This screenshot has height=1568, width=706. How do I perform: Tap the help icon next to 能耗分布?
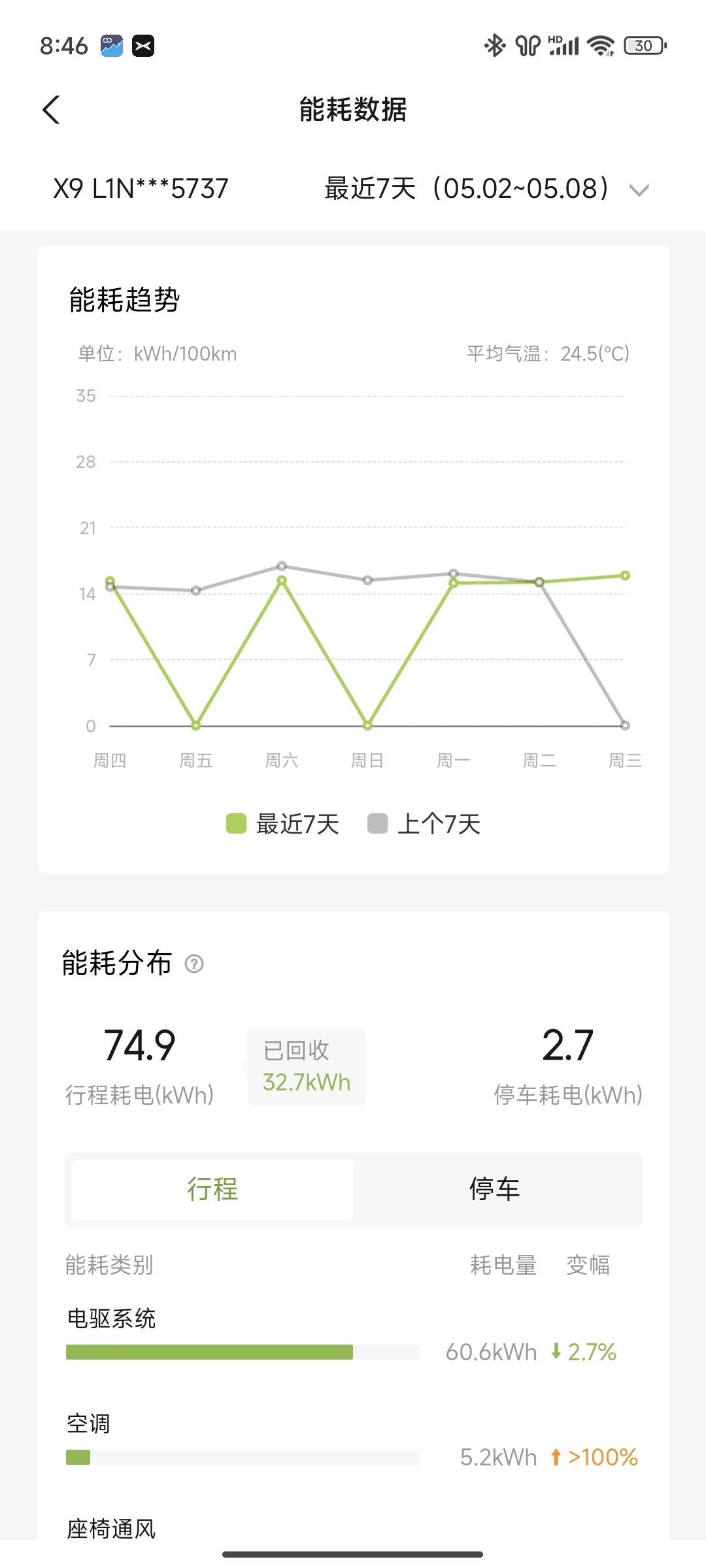tap(194, 964)
